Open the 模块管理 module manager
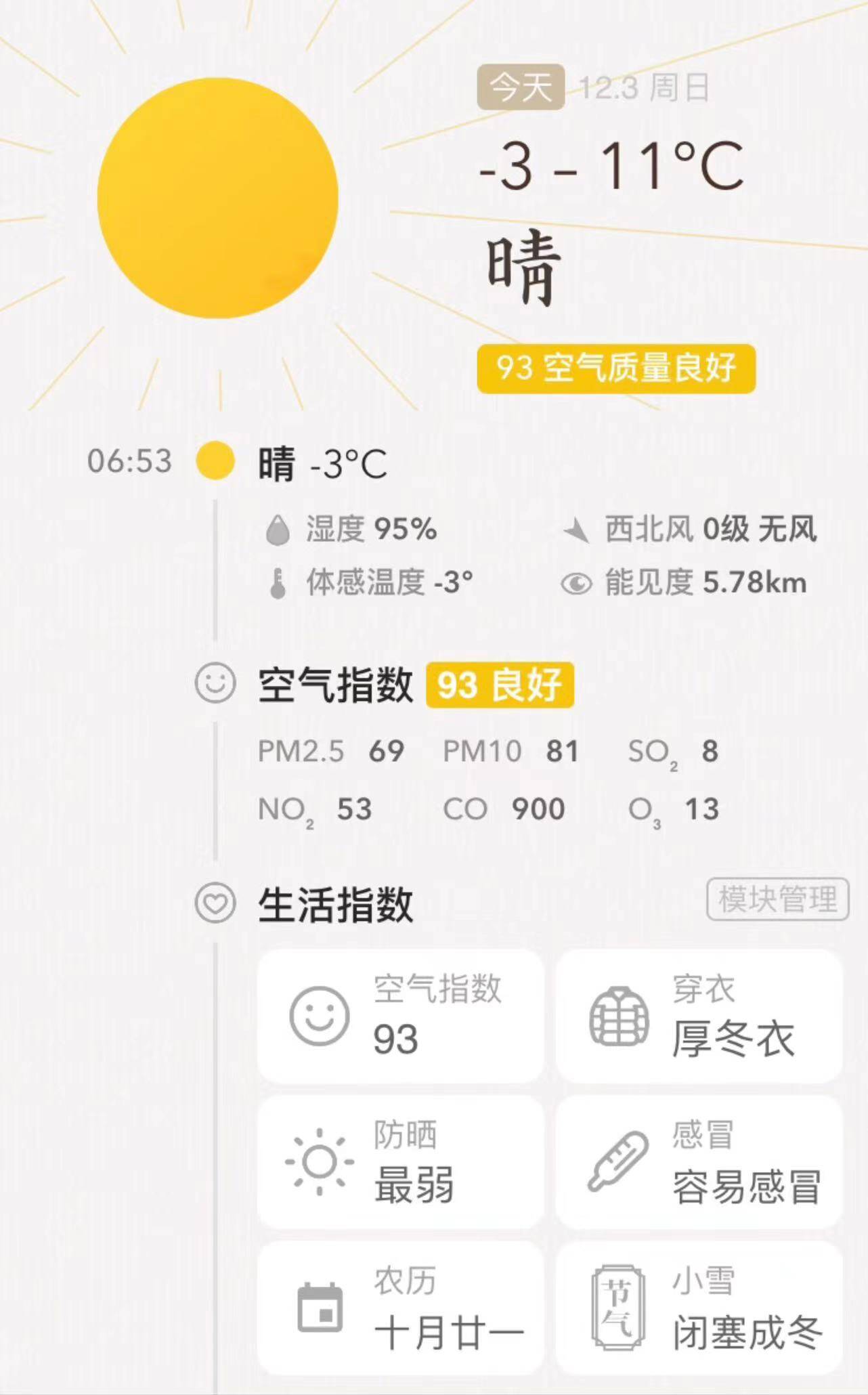Image resolution: width=868 pixels, height=1395 pixels. point(777,899)
